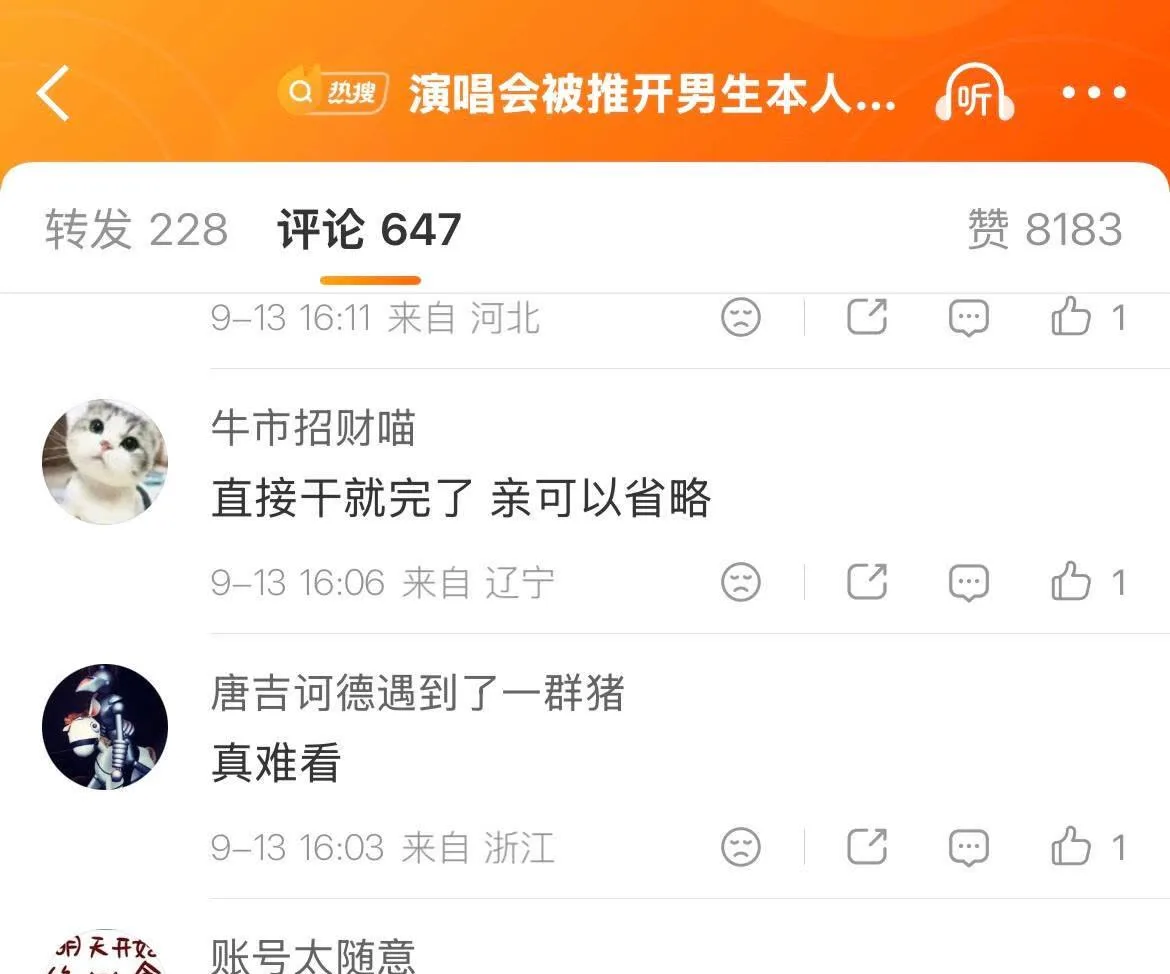The width and height of the screenshot is (1170, 974).
Task: Open 牛市招财喵's profile avatar
Action: coord(104,461)
